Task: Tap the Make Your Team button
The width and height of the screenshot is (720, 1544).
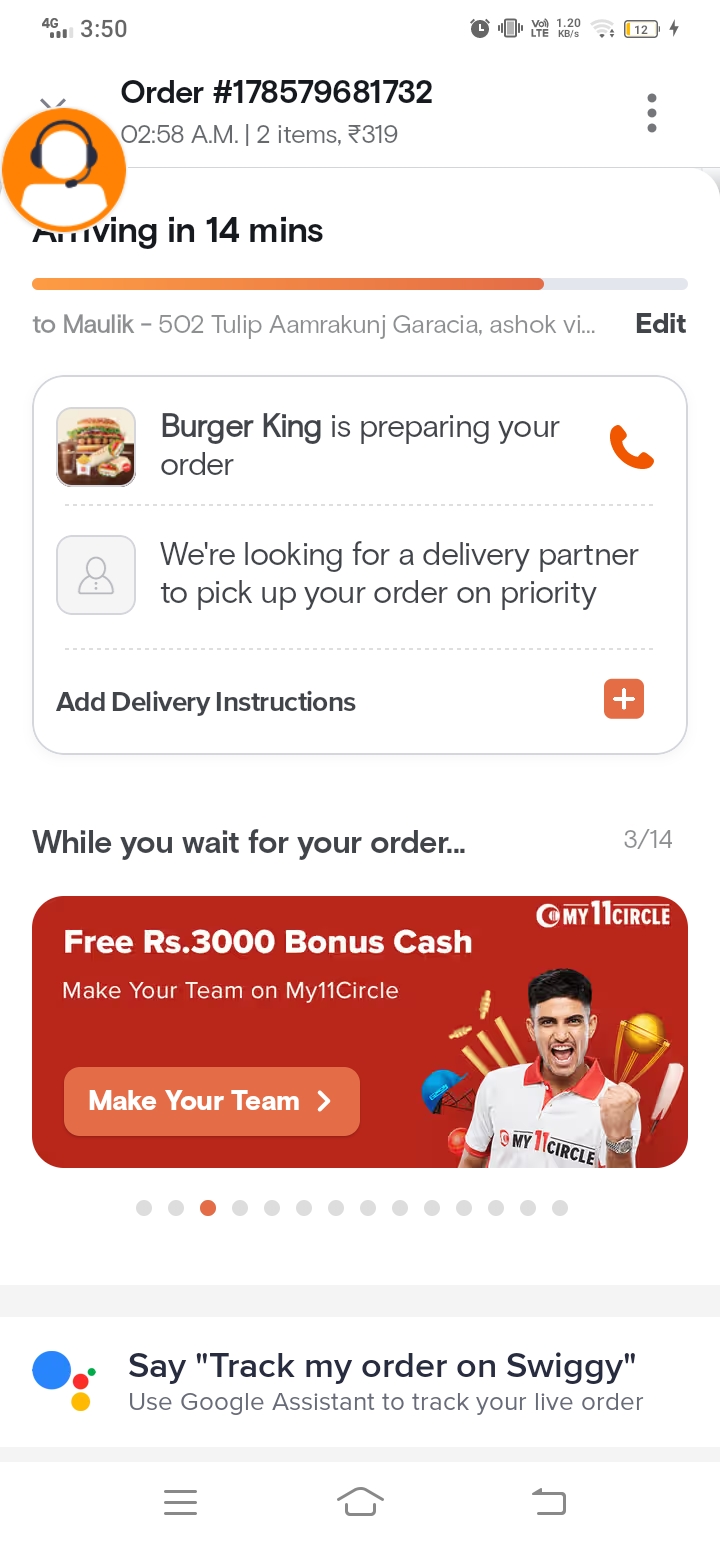Action: pos(211,1101)
